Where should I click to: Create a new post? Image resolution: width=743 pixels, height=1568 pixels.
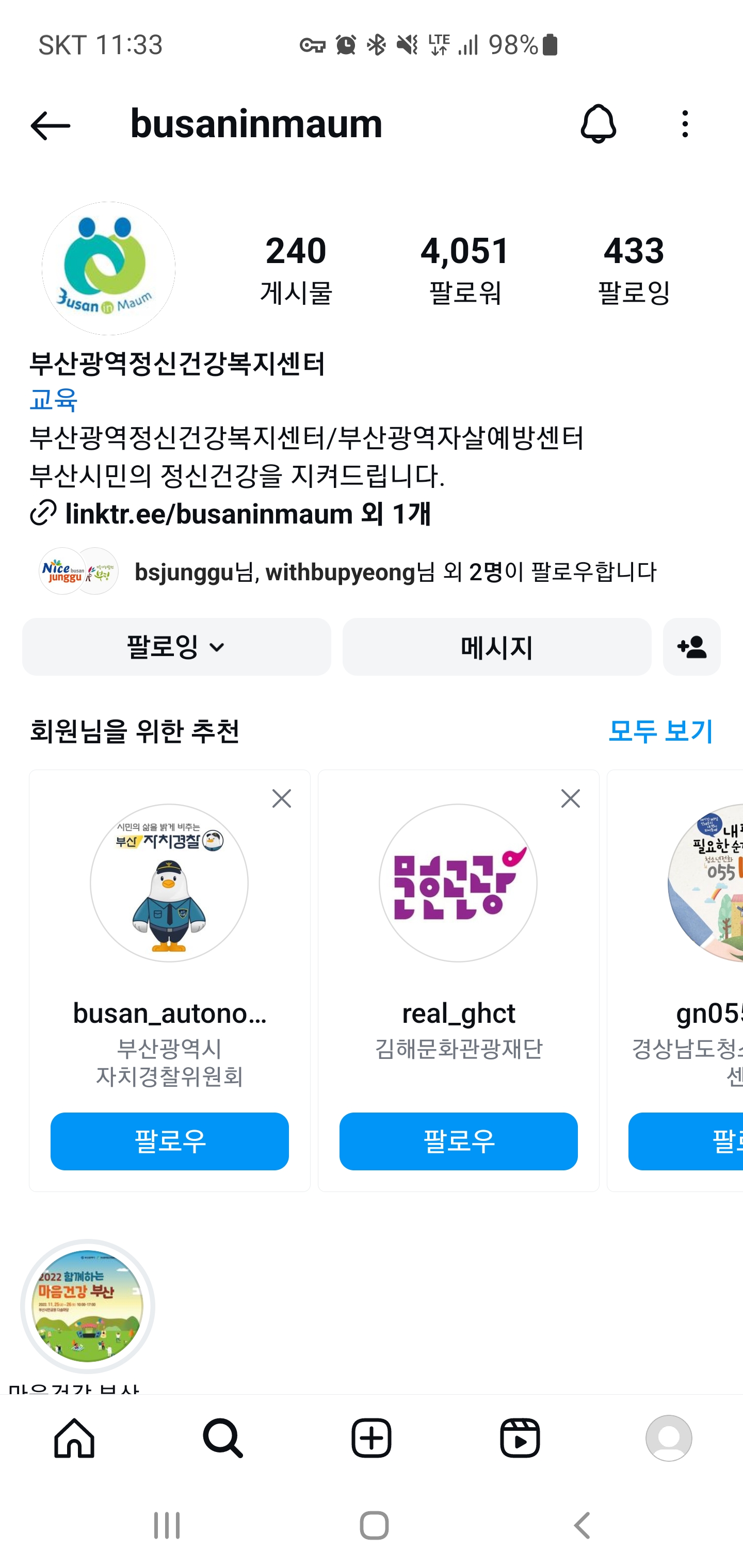[x=372, y=1438]
